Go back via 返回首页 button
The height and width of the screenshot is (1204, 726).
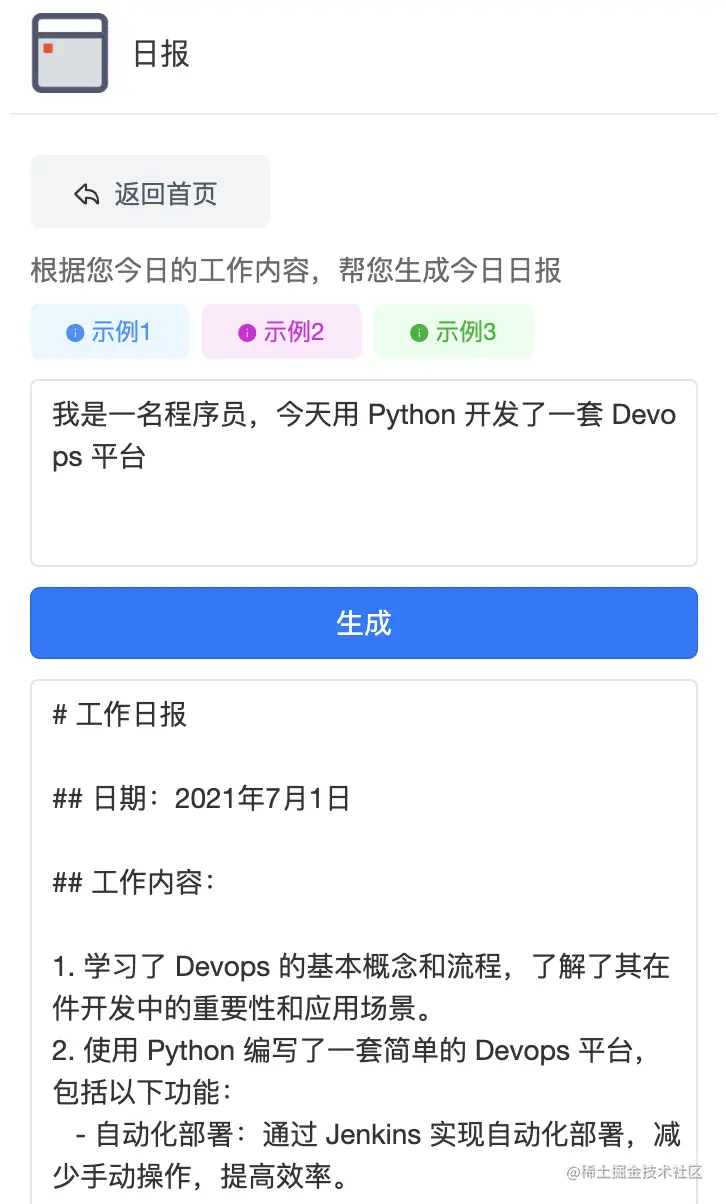click(x=150, y=192)
